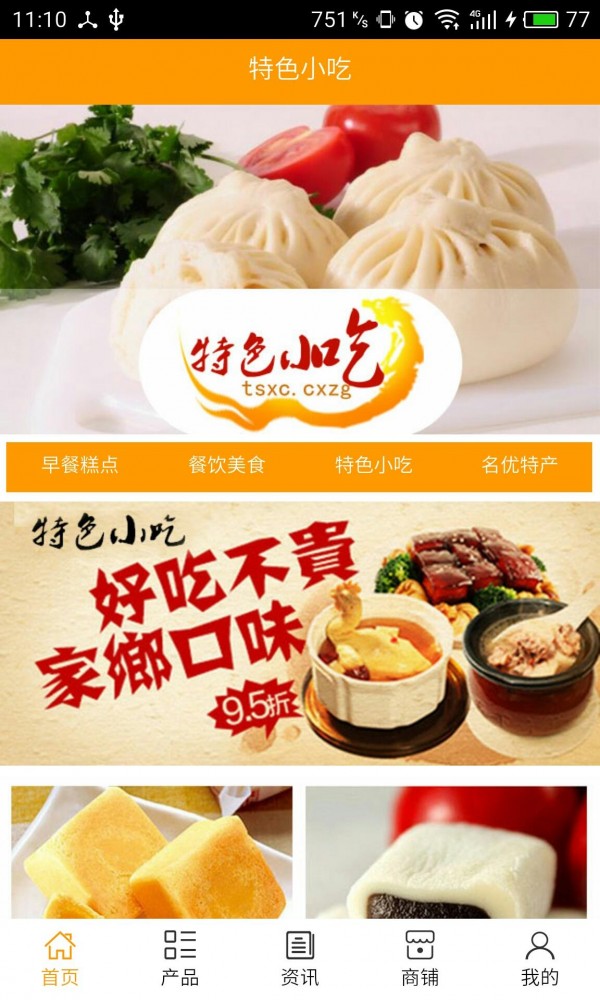
Task: Go to the 商铺 tab
Action: point(420,958)
